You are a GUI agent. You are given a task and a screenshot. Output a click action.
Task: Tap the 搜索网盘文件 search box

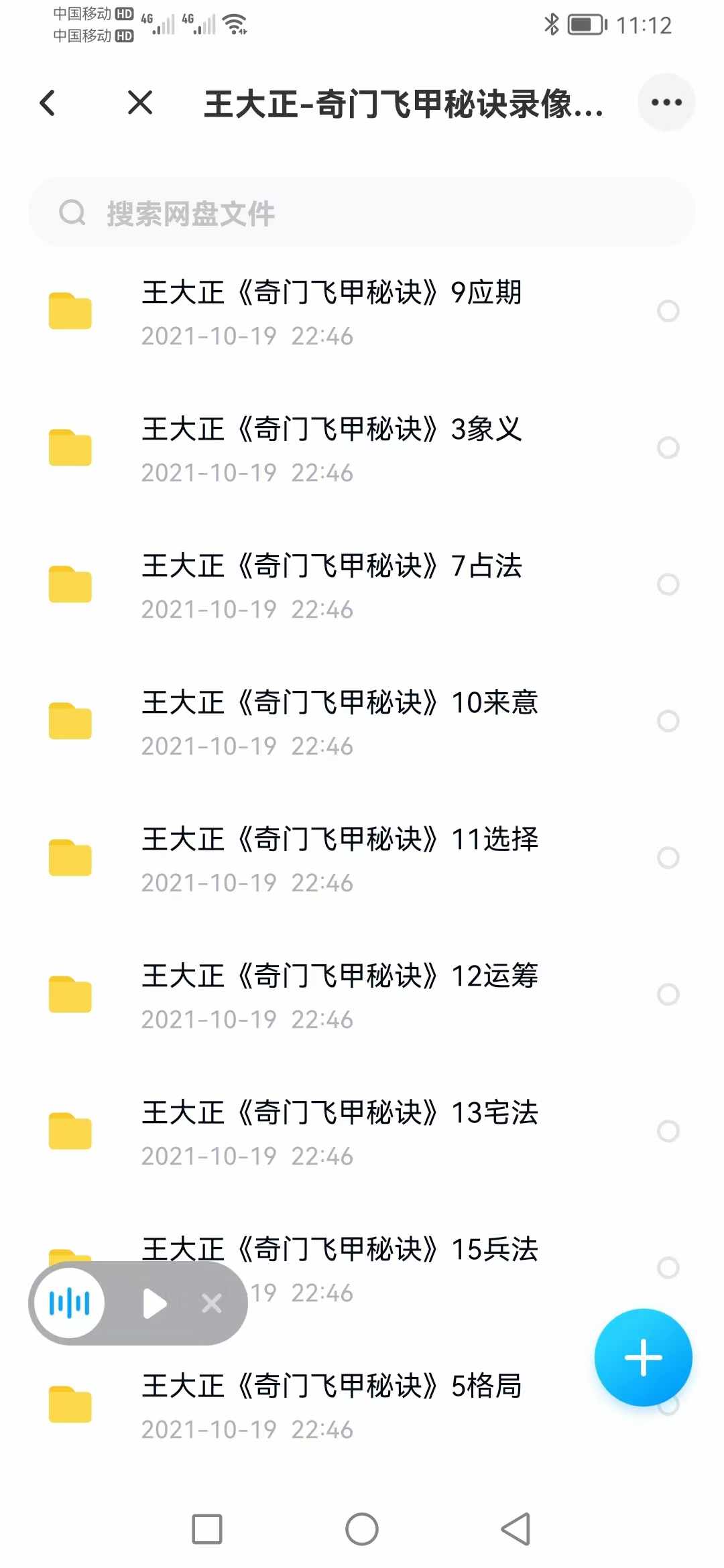[x=362, y=213]
